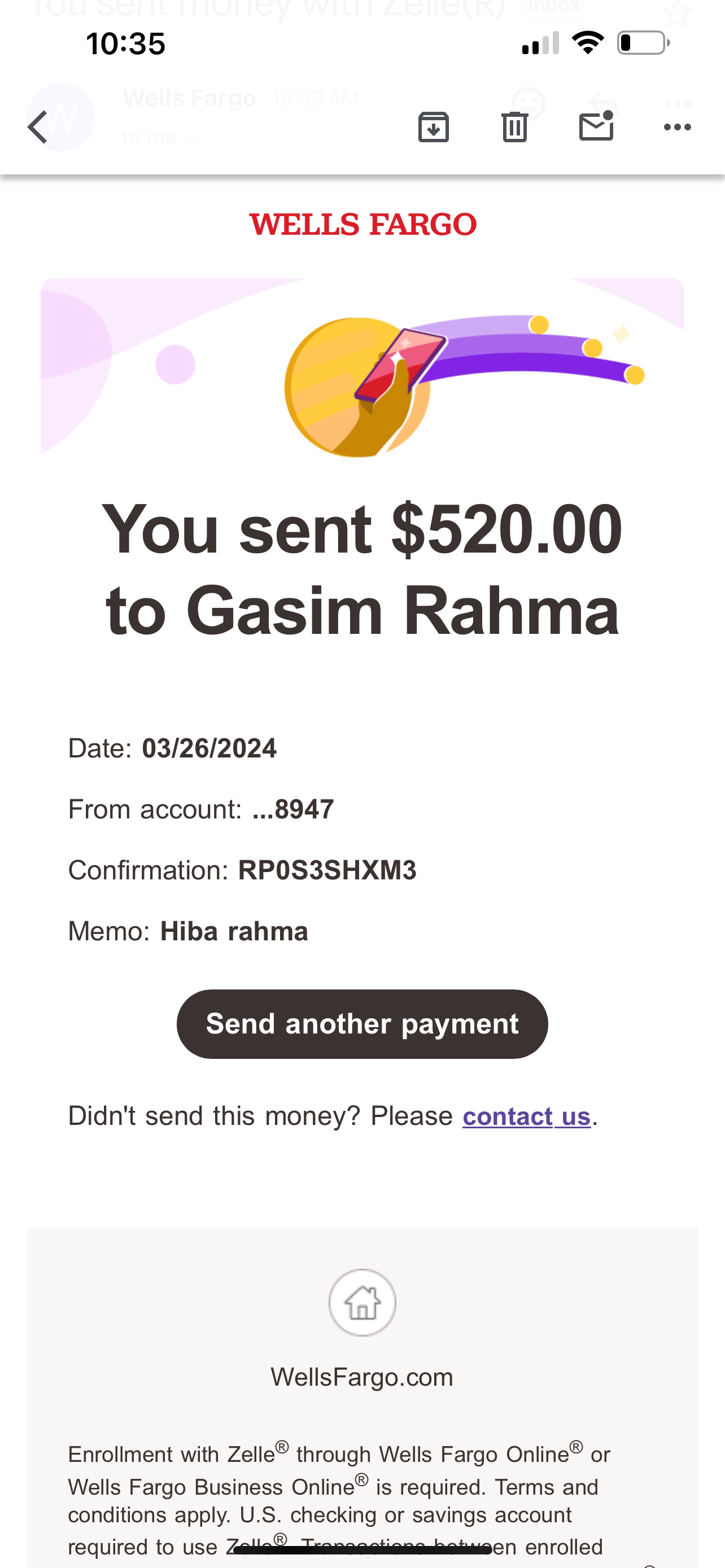Mark this email as unread
Screen dimensions: 725x1568
pyautogui.click(x=596, y=126)
